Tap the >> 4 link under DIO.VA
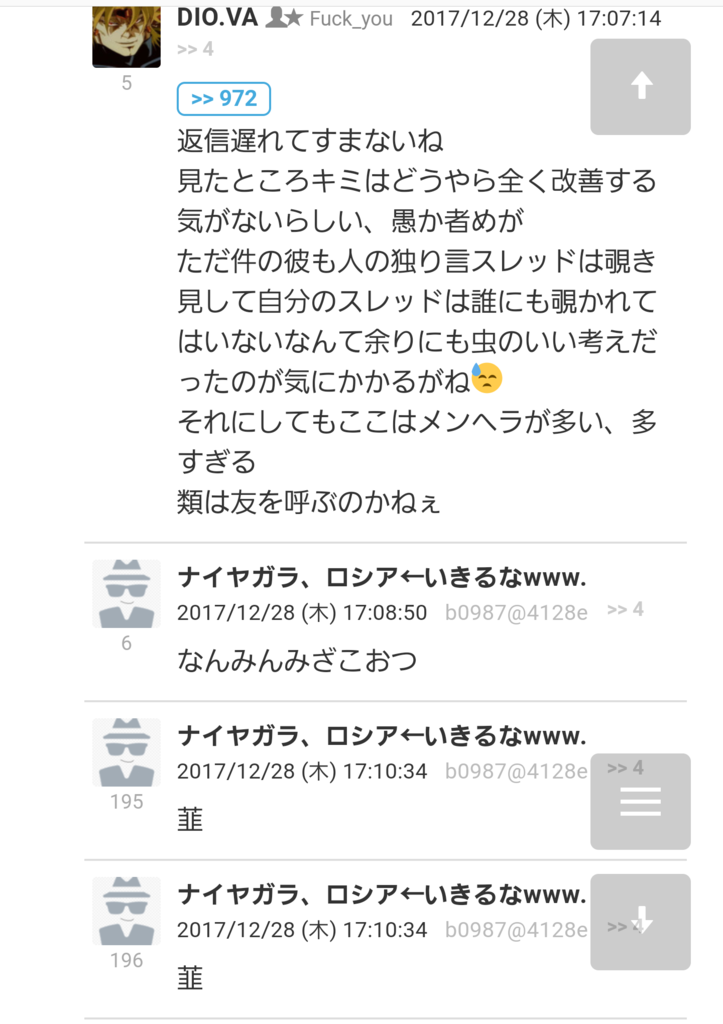Viewport: 723px width, 1024px height. coord(195,48)
